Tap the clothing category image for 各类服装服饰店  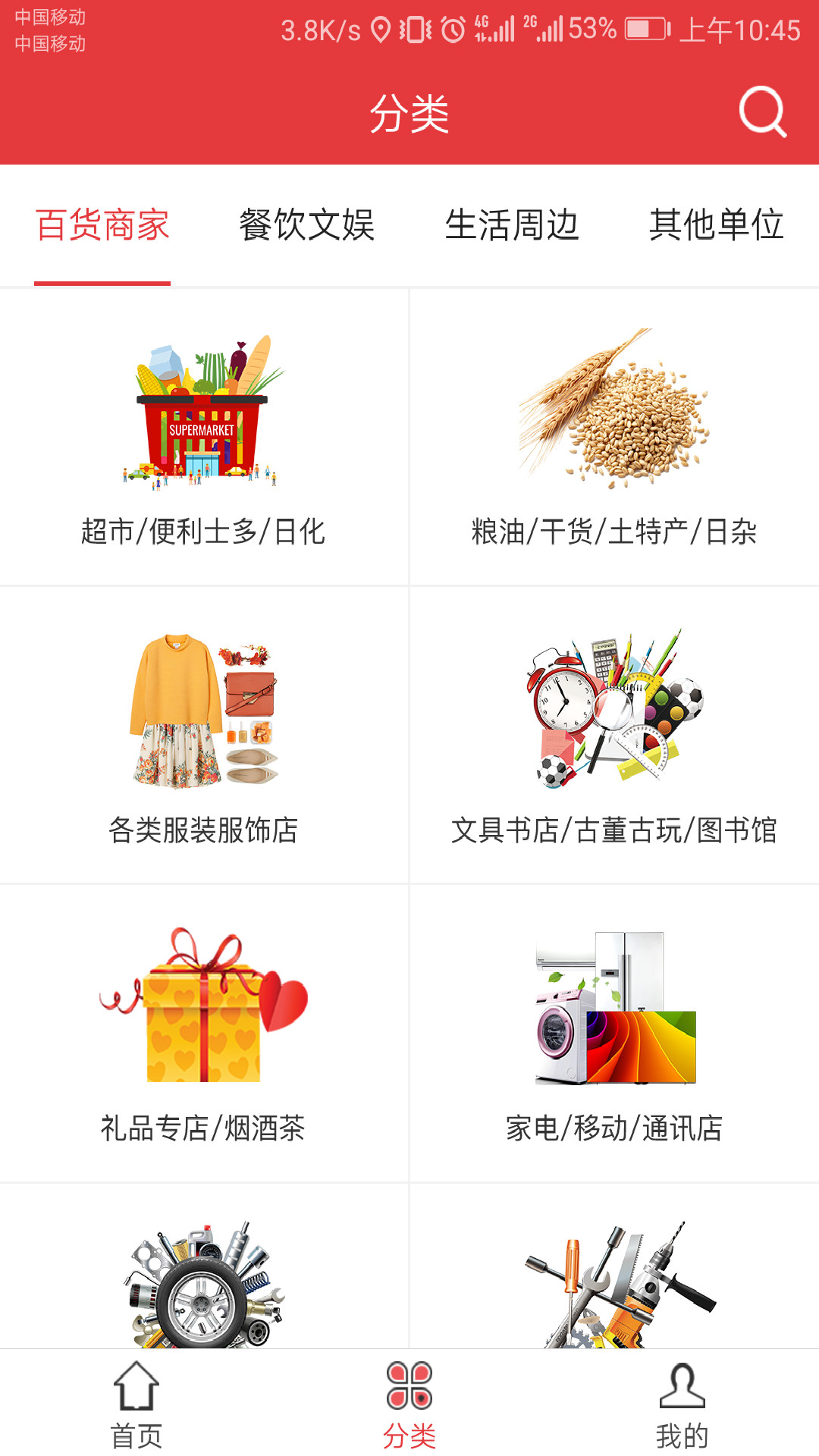tap(205, 709)
